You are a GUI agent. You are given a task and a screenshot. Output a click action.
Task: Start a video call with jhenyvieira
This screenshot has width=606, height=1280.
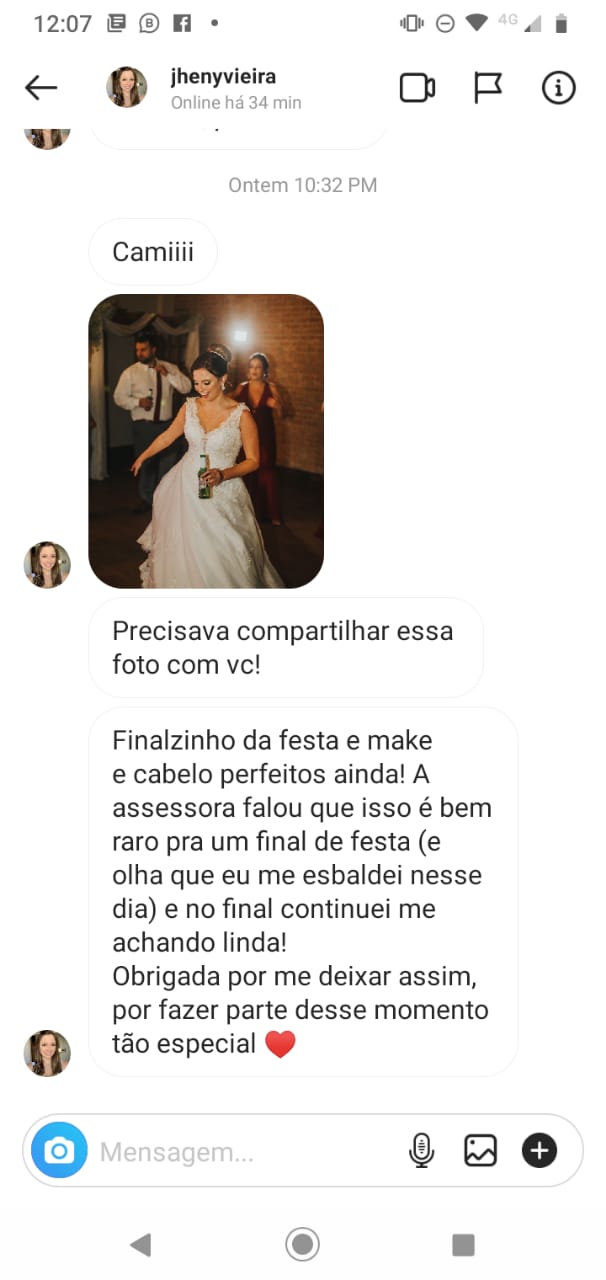pos(417,88)
